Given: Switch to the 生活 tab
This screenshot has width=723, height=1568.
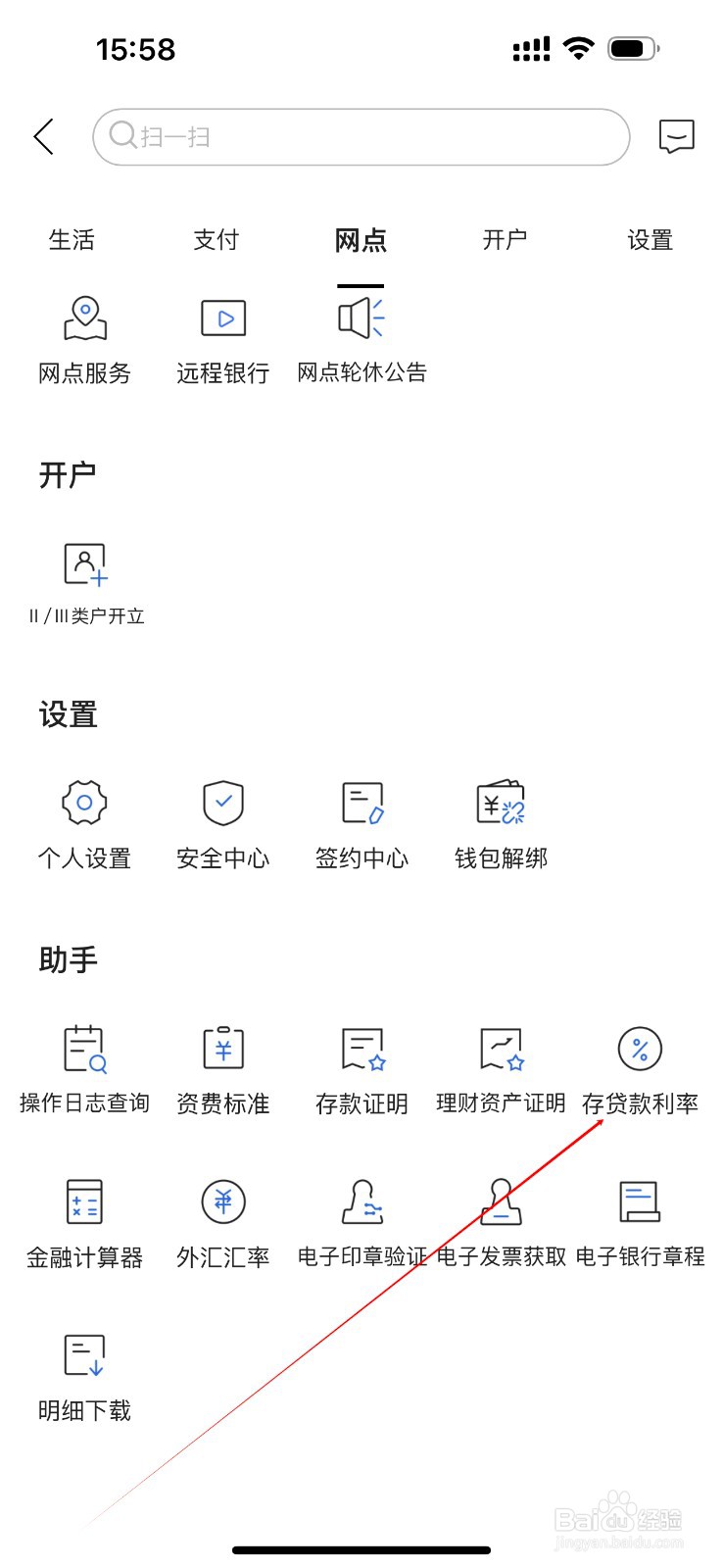Looking at the screenshot, I should coord(72,240).
